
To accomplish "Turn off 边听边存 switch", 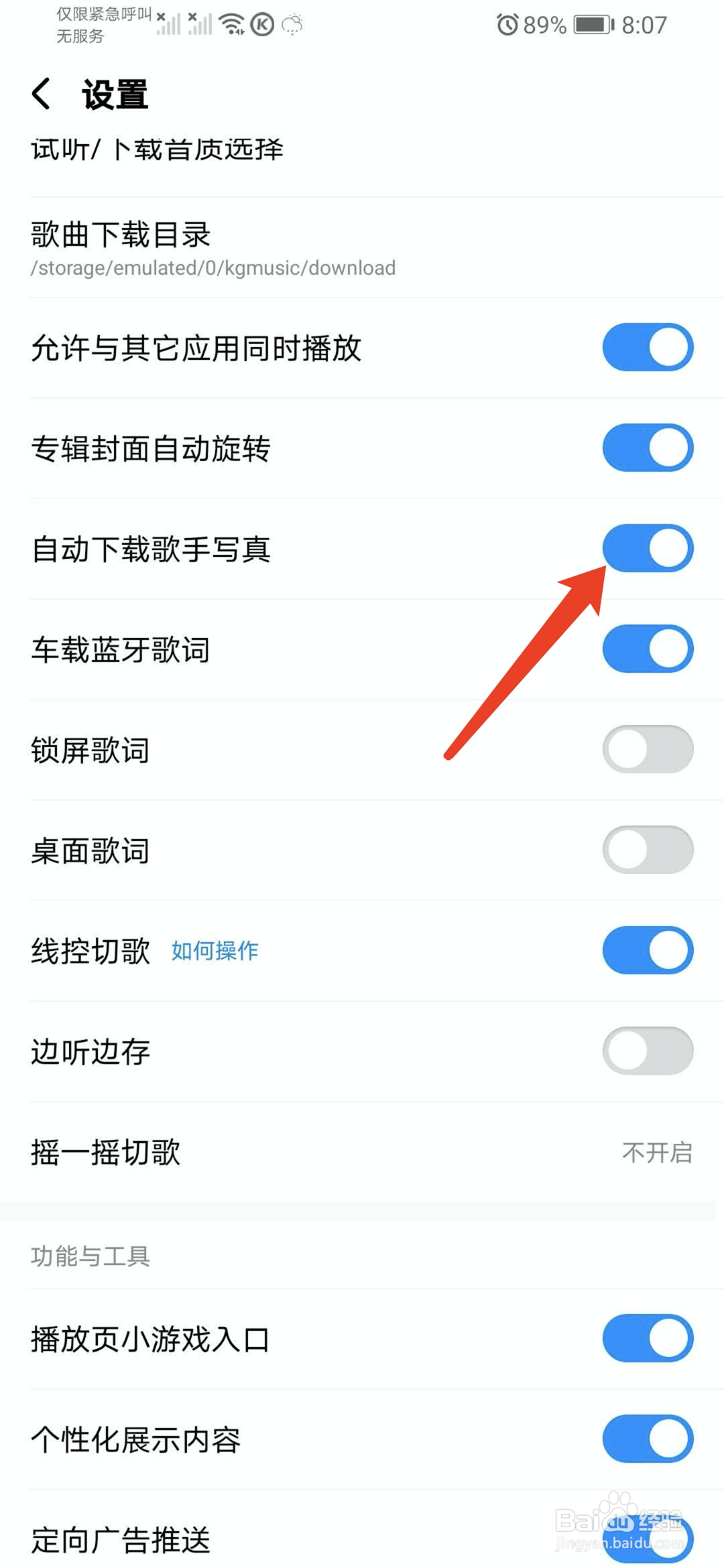I will [x=648, y=1051].
